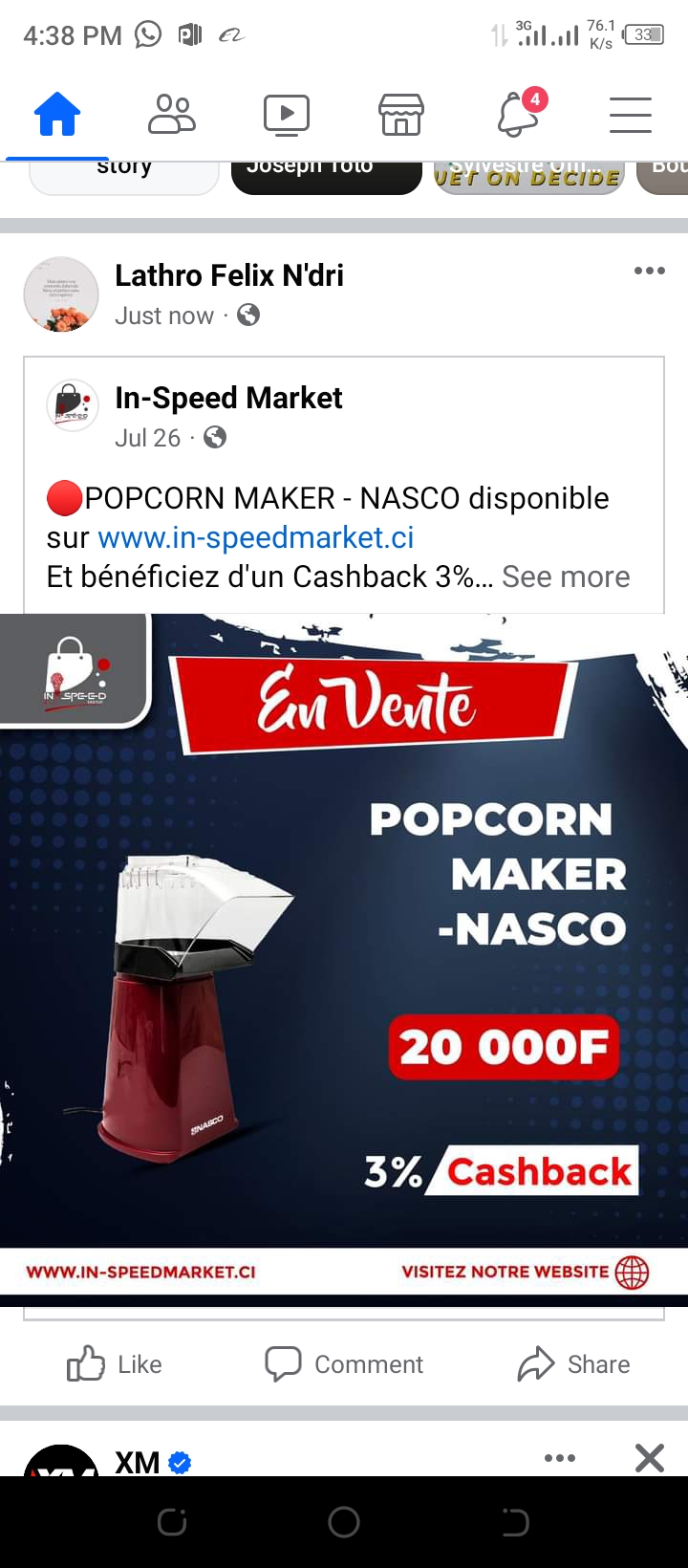688x1568 pixels.
Task: Tap the system home button
Action: (344, 1522)
